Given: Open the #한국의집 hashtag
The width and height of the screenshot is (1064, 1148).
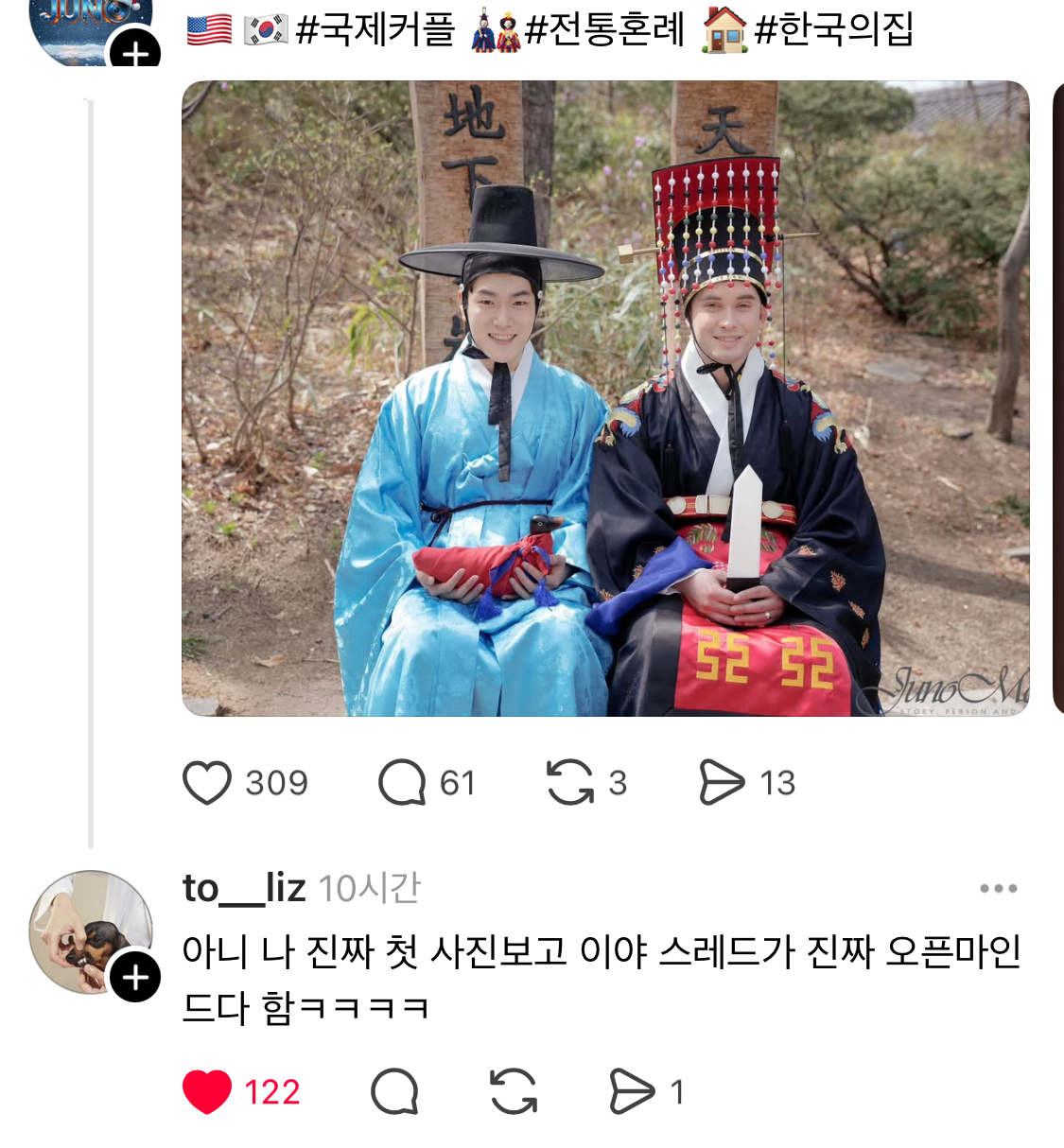Looking at the screenshot, I should [x=834, y=29].
